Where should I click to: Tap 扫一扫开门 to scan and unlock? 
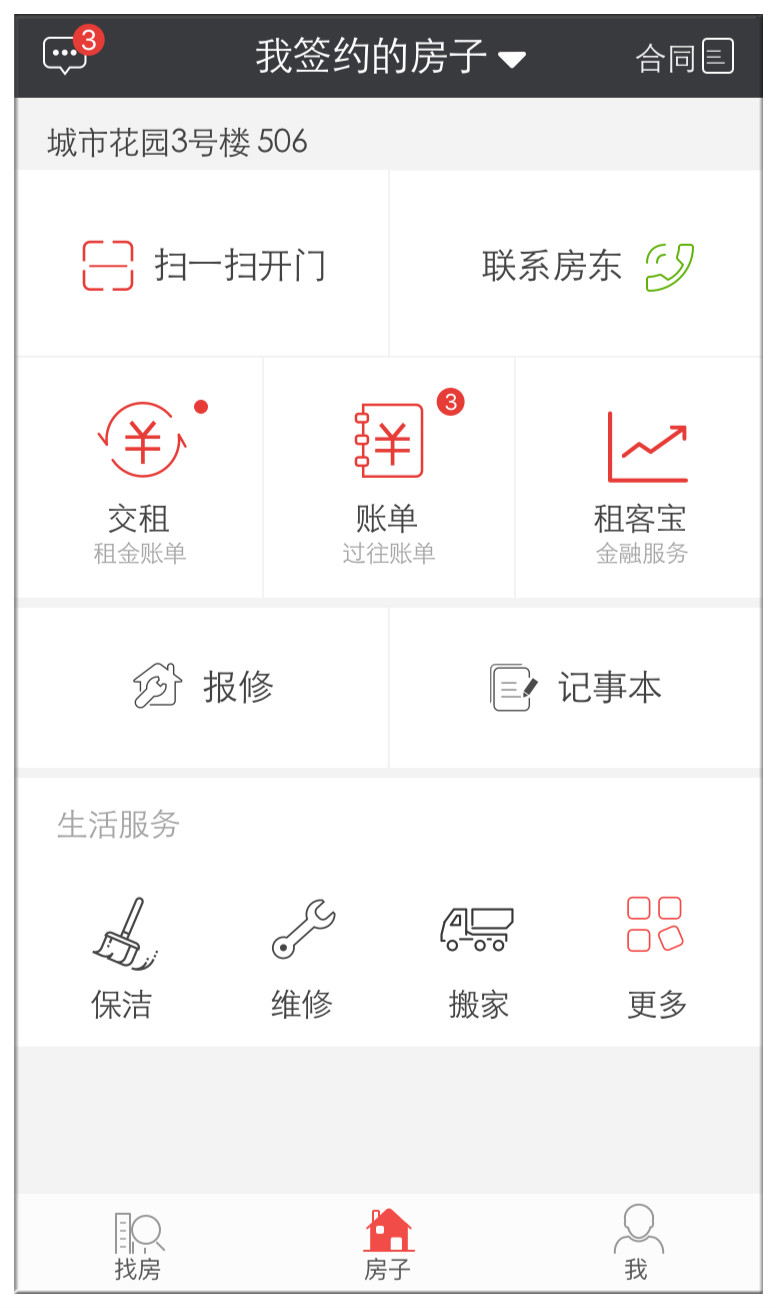coord(203,264)
